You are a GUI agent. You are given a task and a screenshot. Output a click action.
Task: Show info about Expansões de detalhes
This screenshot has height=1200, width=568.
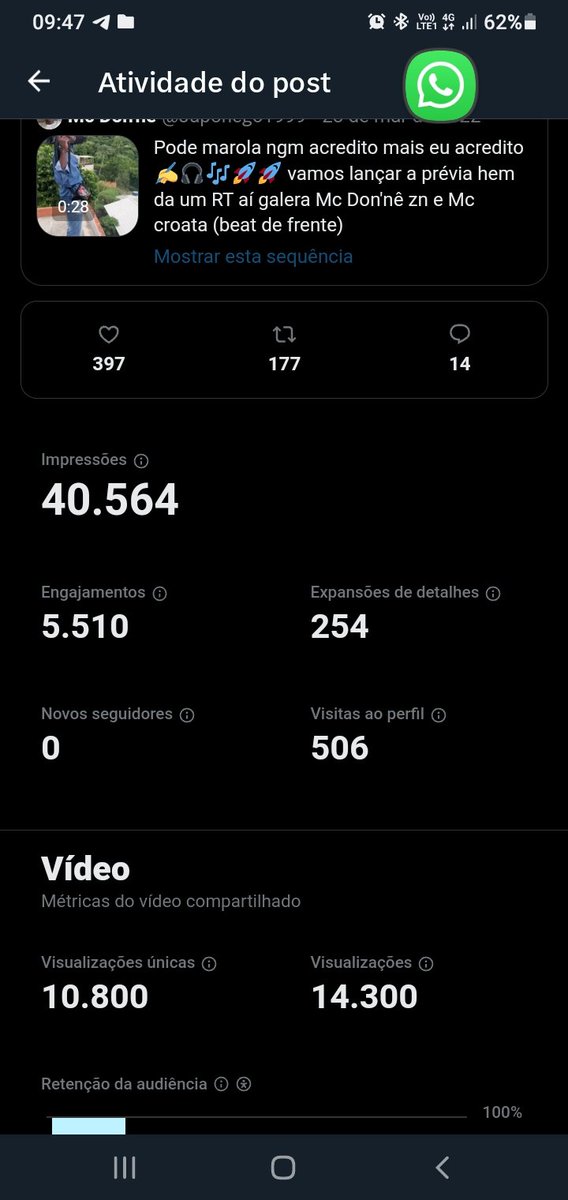pos(493,593)
